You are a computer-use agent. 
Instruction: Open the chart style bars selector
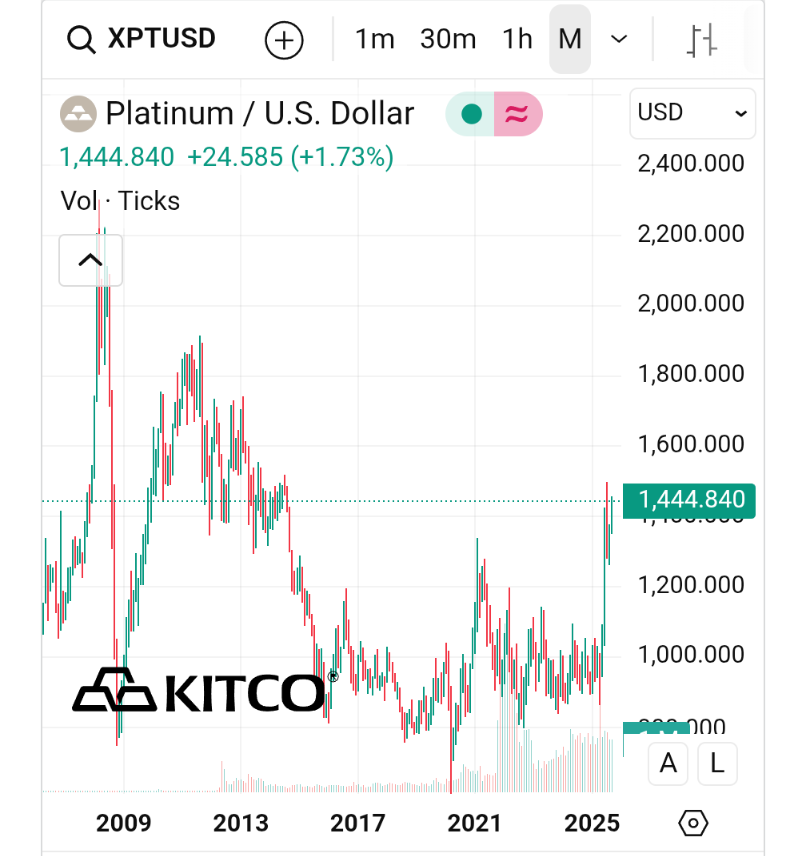(x=703, y=40)
